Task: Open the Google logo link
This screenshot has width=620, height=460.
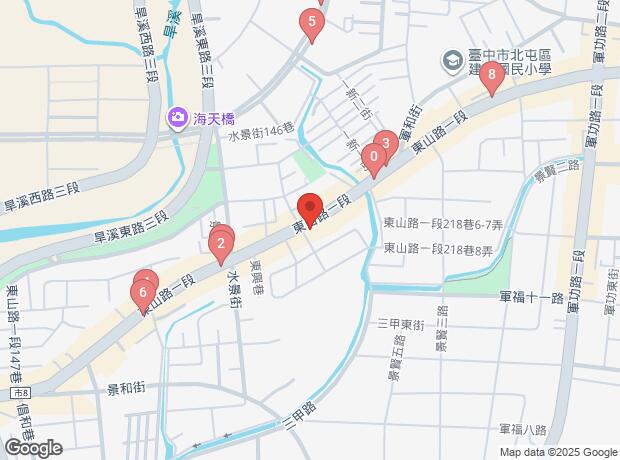Action: click(32, 449)
